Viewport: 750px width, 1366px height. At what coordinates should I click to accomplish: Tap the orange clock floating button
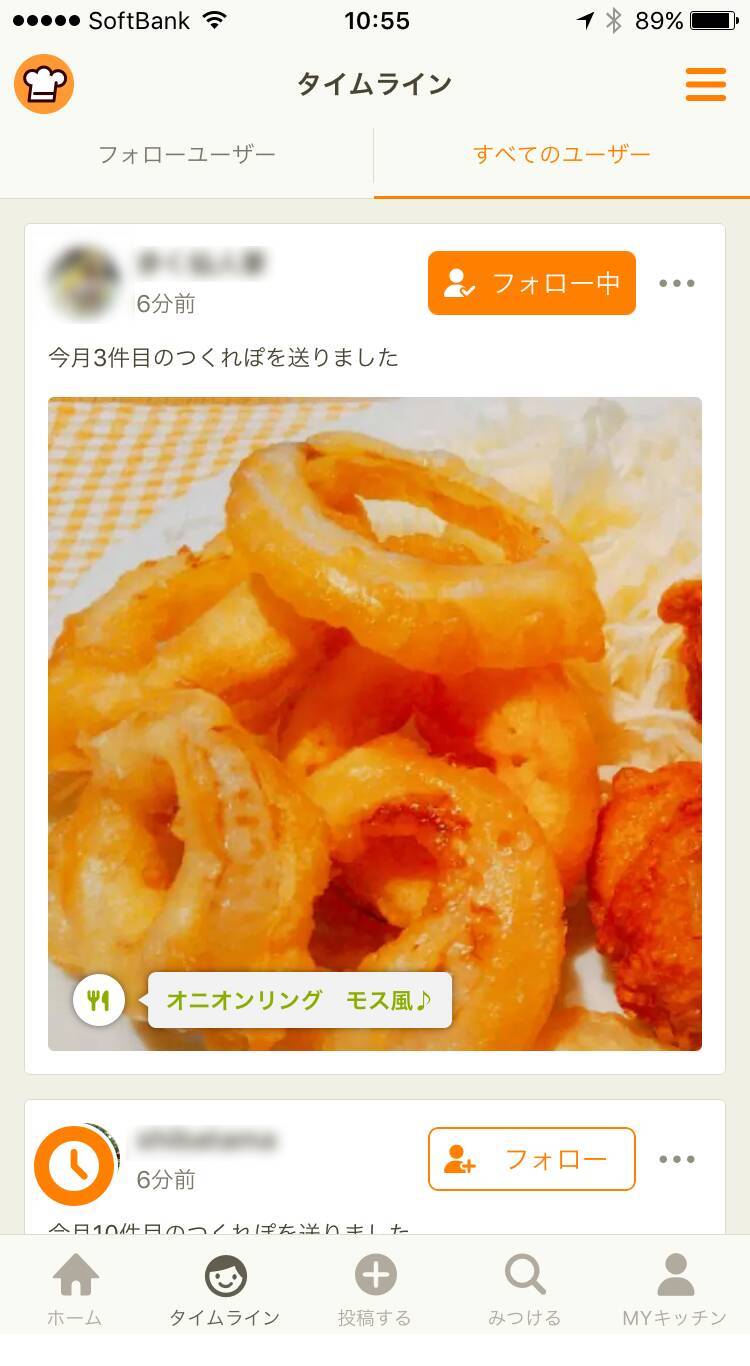[x=74, y=1166]
